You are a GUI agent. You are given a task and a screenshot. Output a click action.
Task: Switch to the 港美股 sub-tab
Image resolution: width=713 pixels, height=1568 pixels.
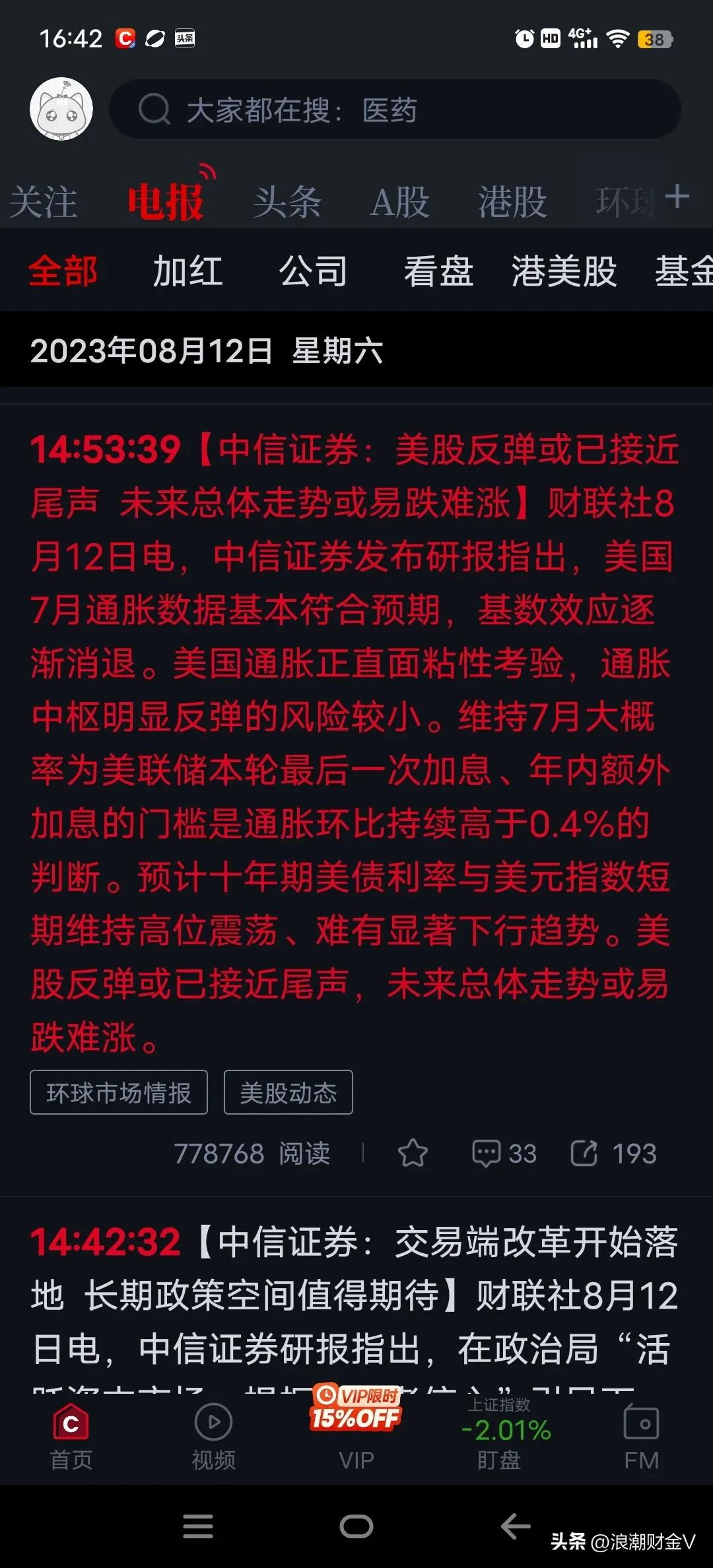click(564, 271)
